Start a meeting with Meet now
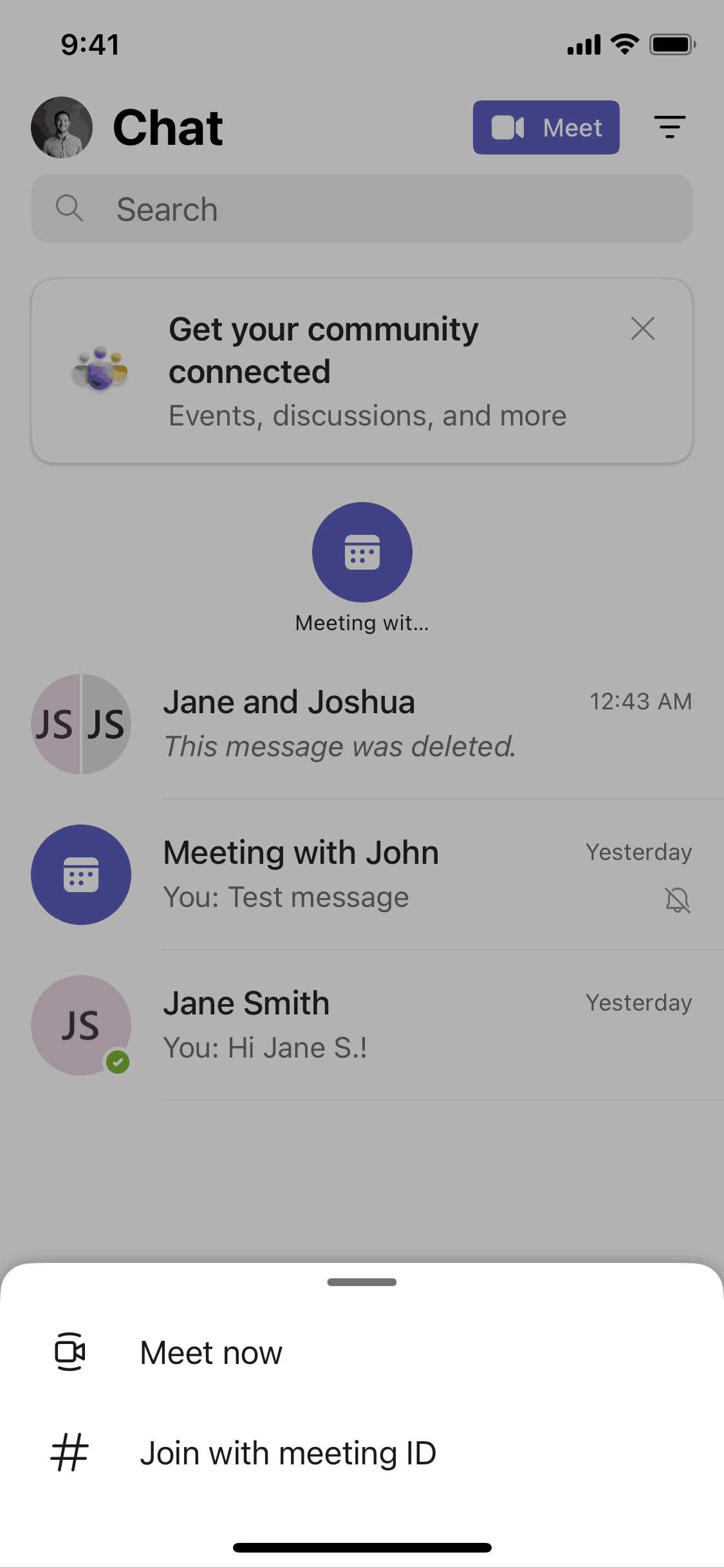 [x=211, y=1352]
